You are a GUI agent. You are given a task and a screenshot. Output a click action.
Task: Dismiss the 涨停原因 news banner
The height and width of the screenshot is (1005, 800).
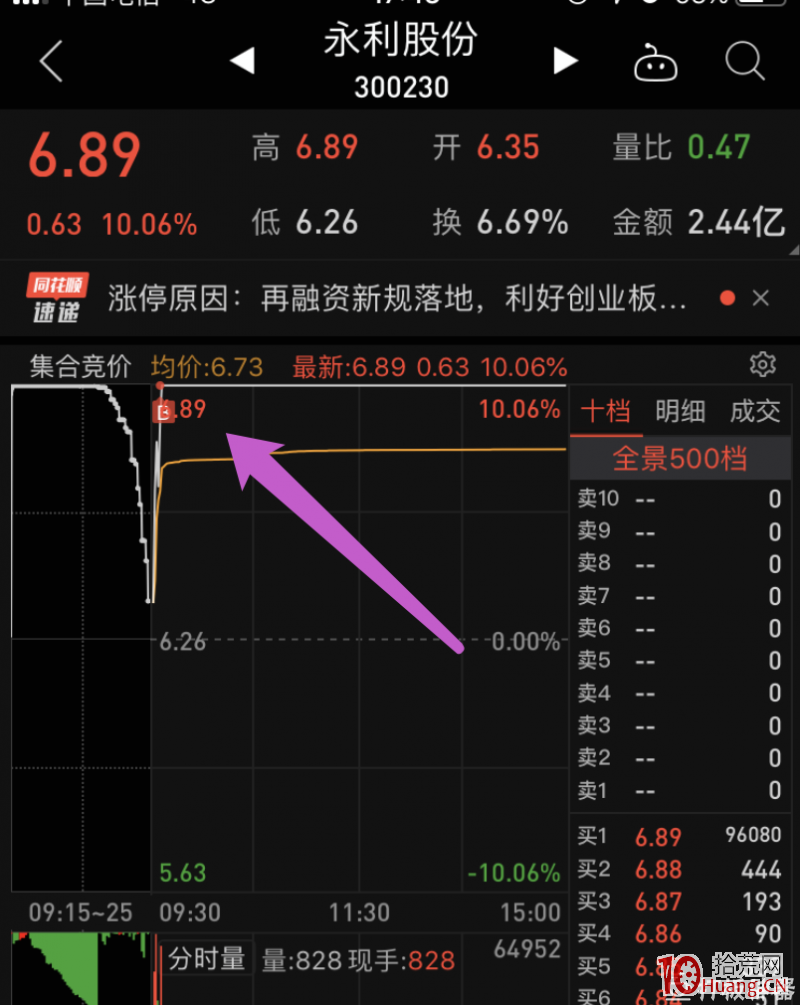(x=763, y=297)
